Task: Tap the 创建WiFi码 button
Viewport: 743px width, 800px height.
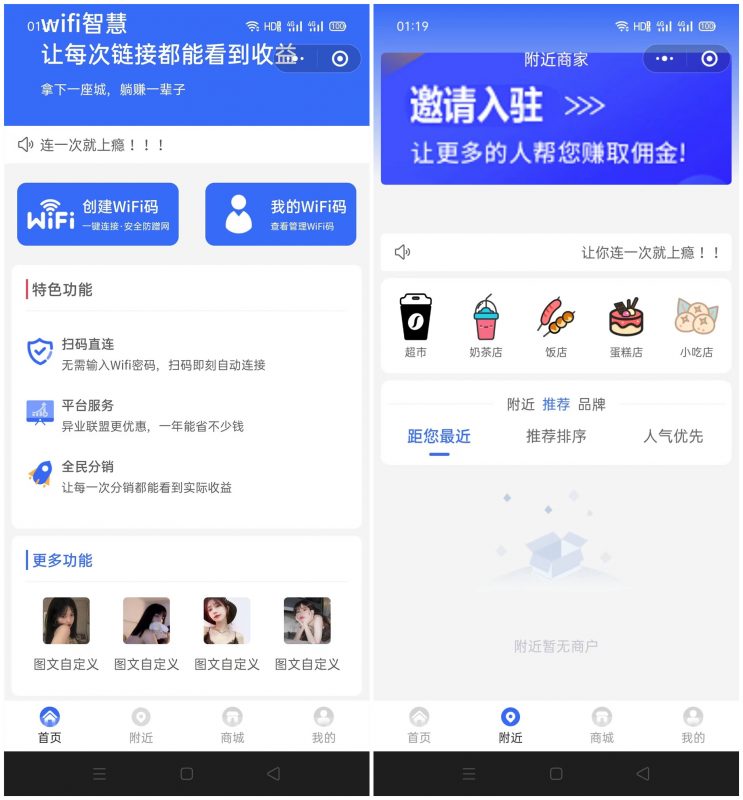Action: (x=97, y=213)
